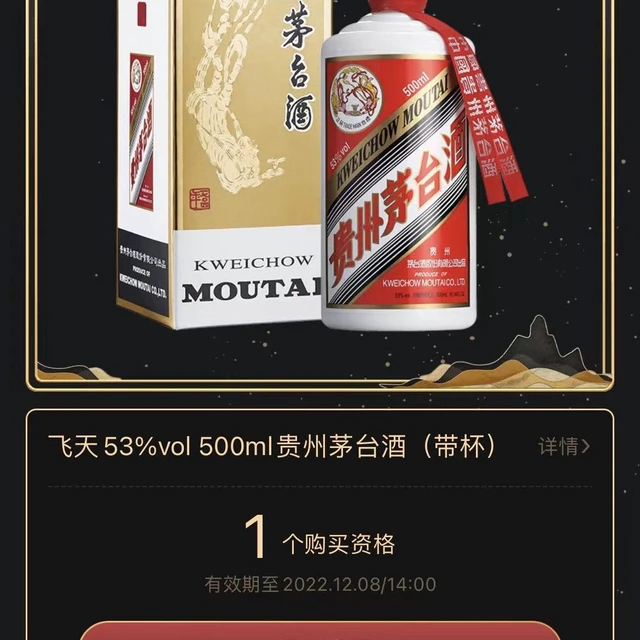
Task: Open the 详情 link for 飞天茅台酒
Action: click(564, 446)
